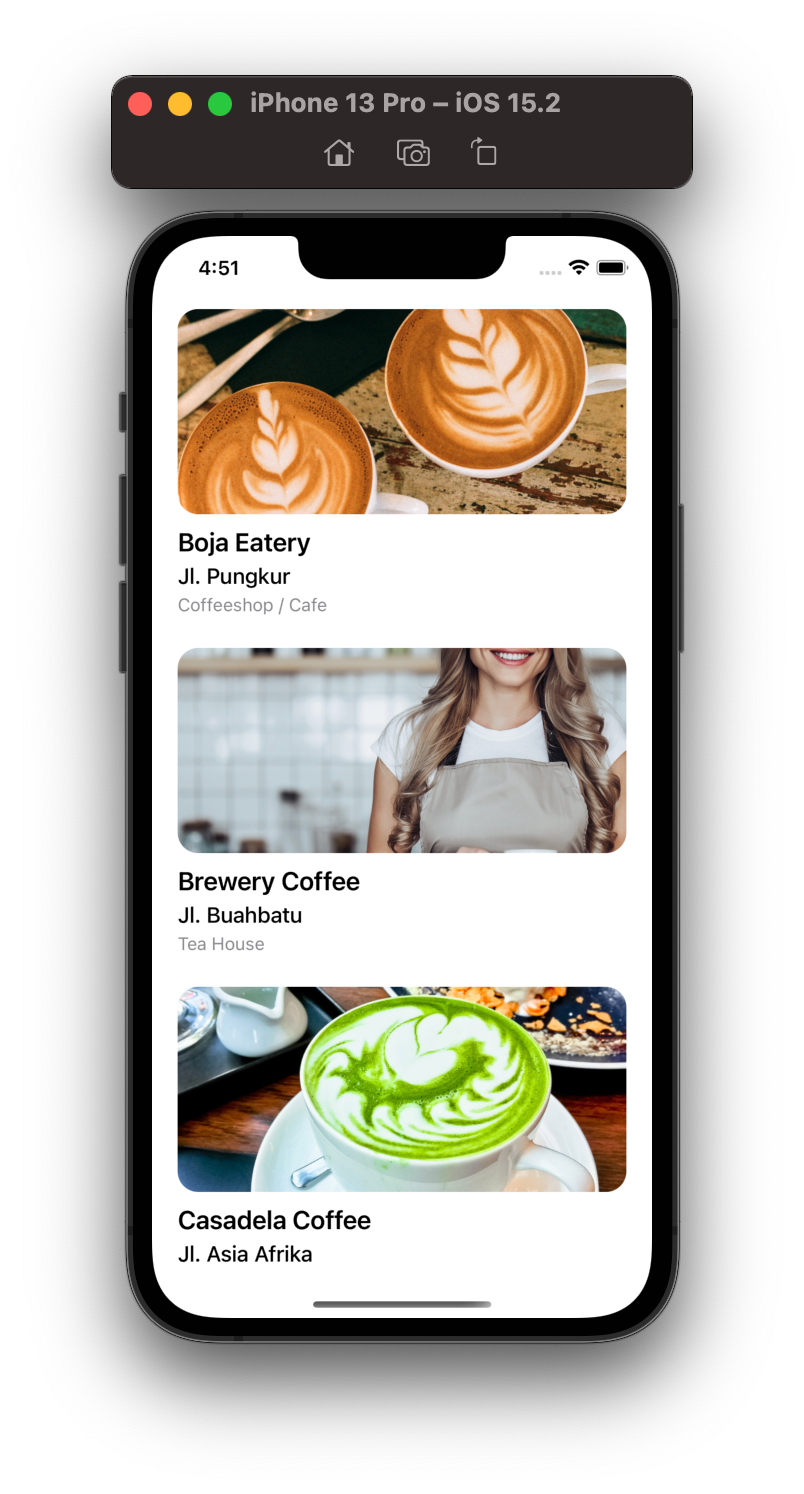Click the Tea House label under Brewery Coffee
Image resolution: width=804 pixels, height=1494 pixels.
[221, 943]
